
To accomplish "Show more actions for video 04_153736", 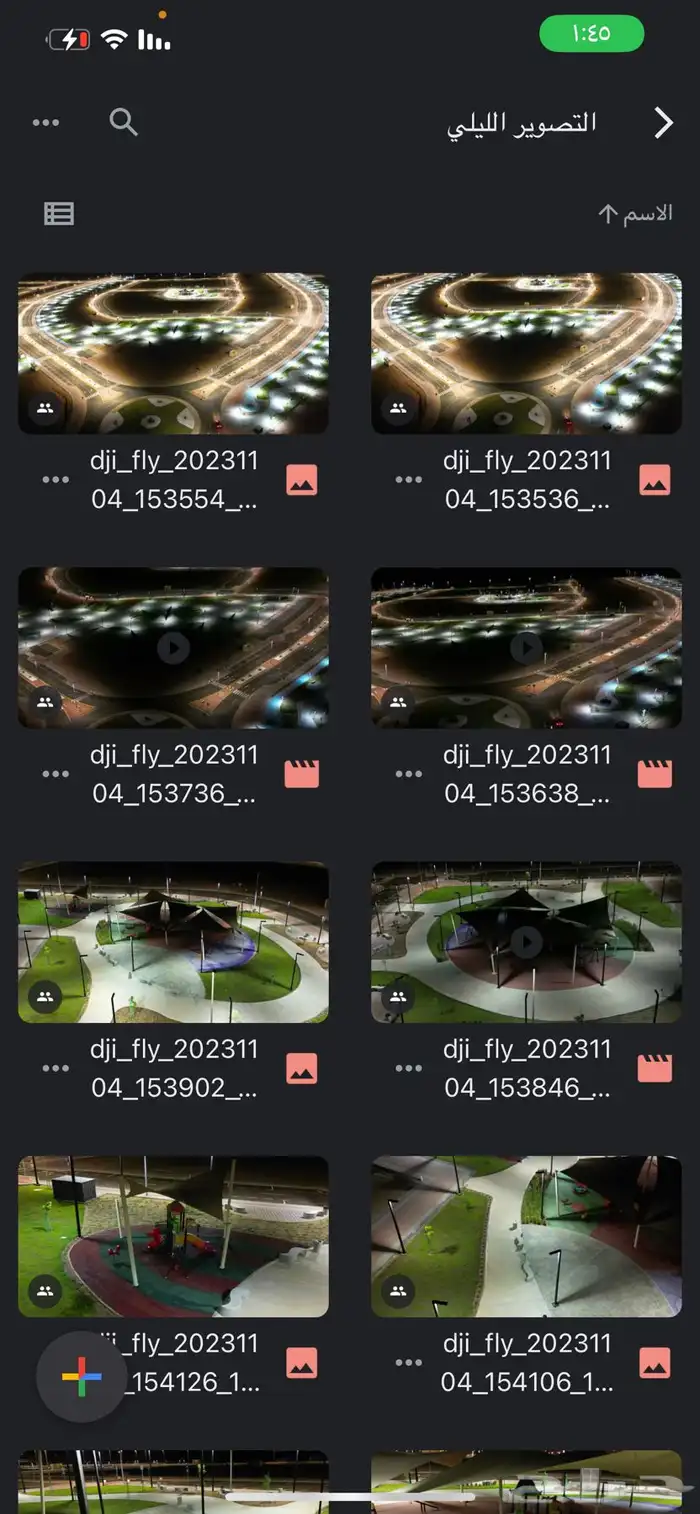I will (x=56, y=774).
